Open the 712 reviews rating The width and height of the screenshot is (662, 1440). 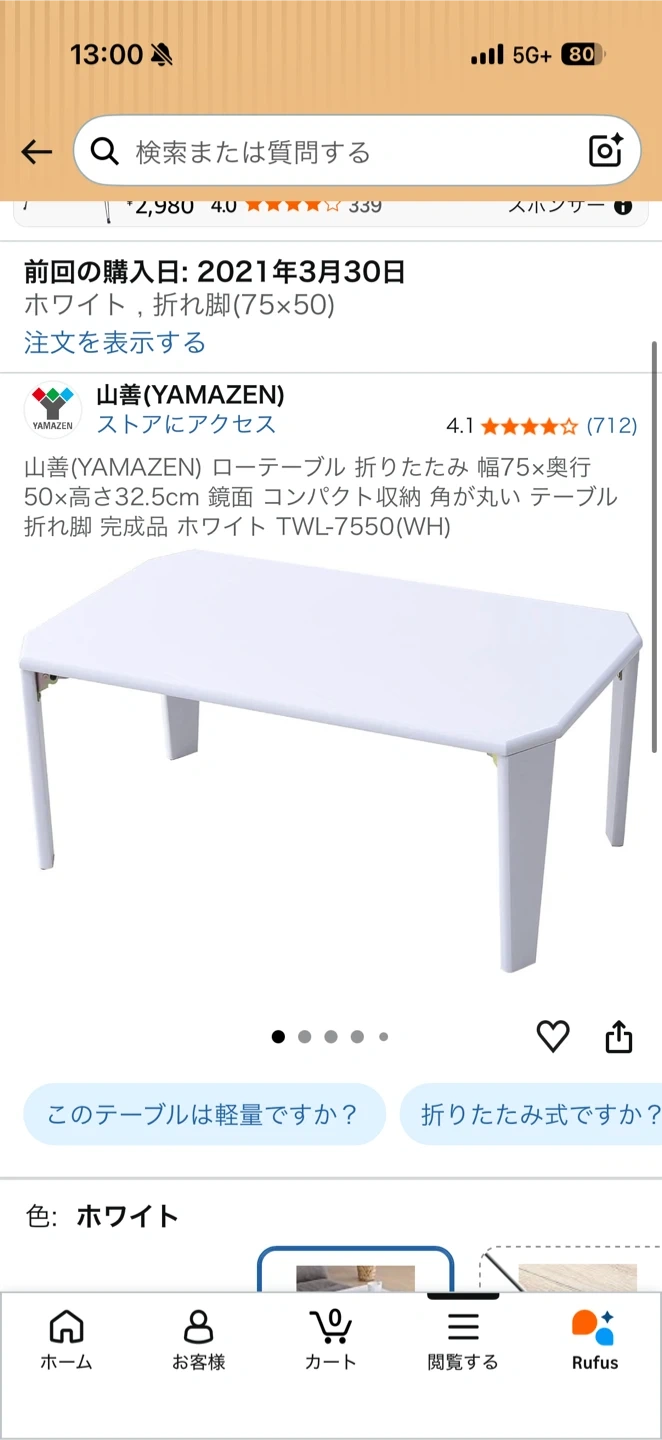541,426
